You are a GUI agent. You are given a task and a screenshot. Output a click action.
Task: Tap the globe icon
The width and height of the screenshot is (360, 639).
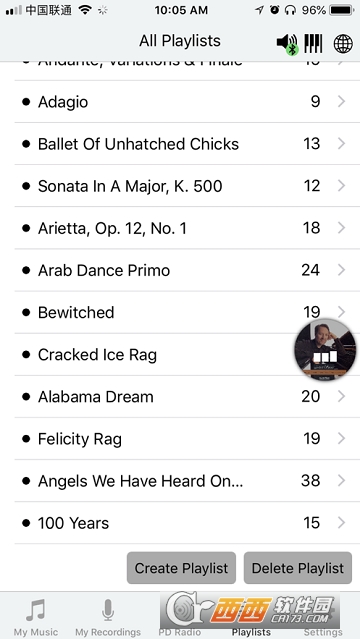point(343,43)
